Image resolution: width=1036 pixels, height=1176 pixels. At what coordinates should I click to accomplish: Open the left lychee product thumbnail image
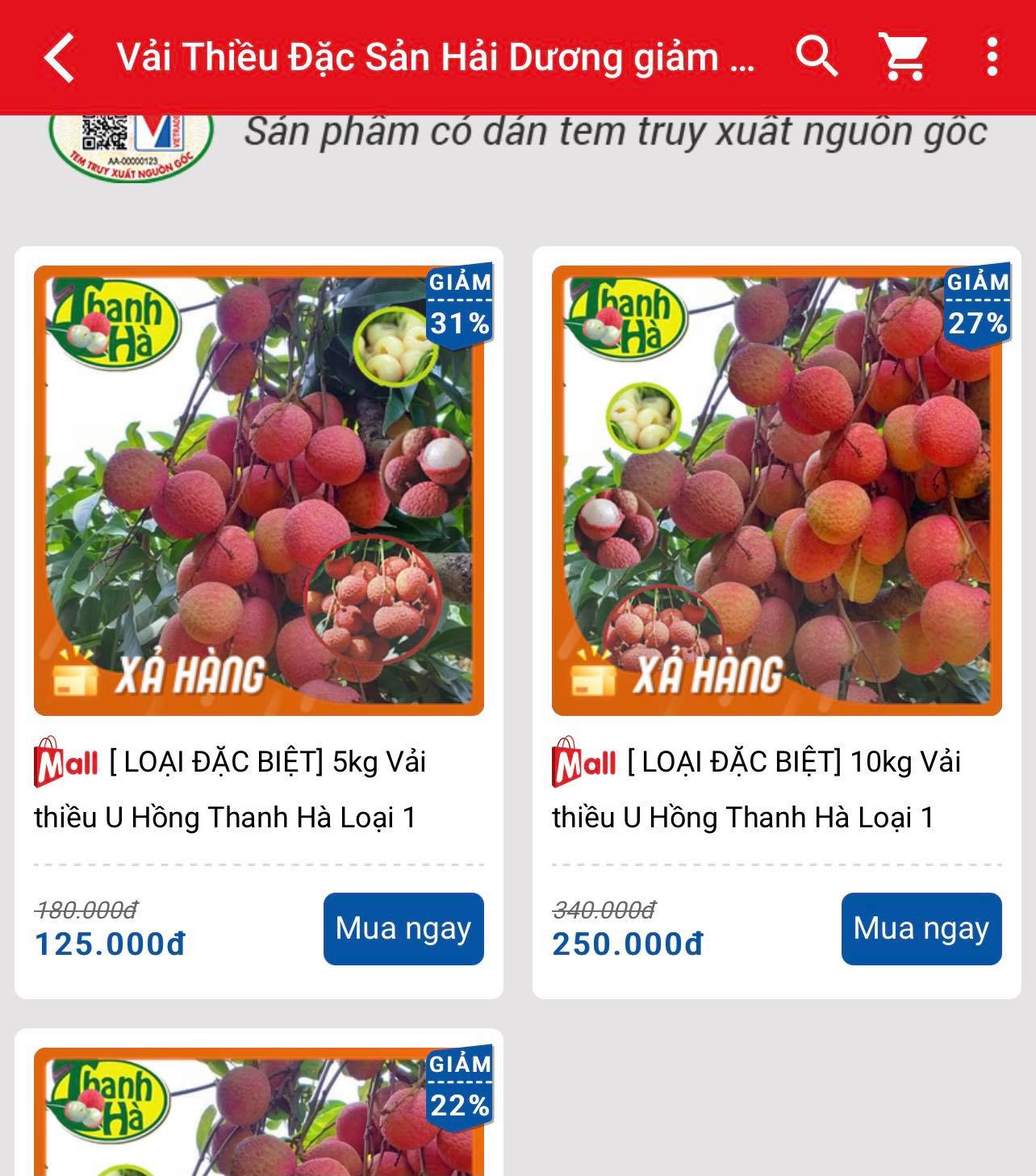tap(260, 486)
